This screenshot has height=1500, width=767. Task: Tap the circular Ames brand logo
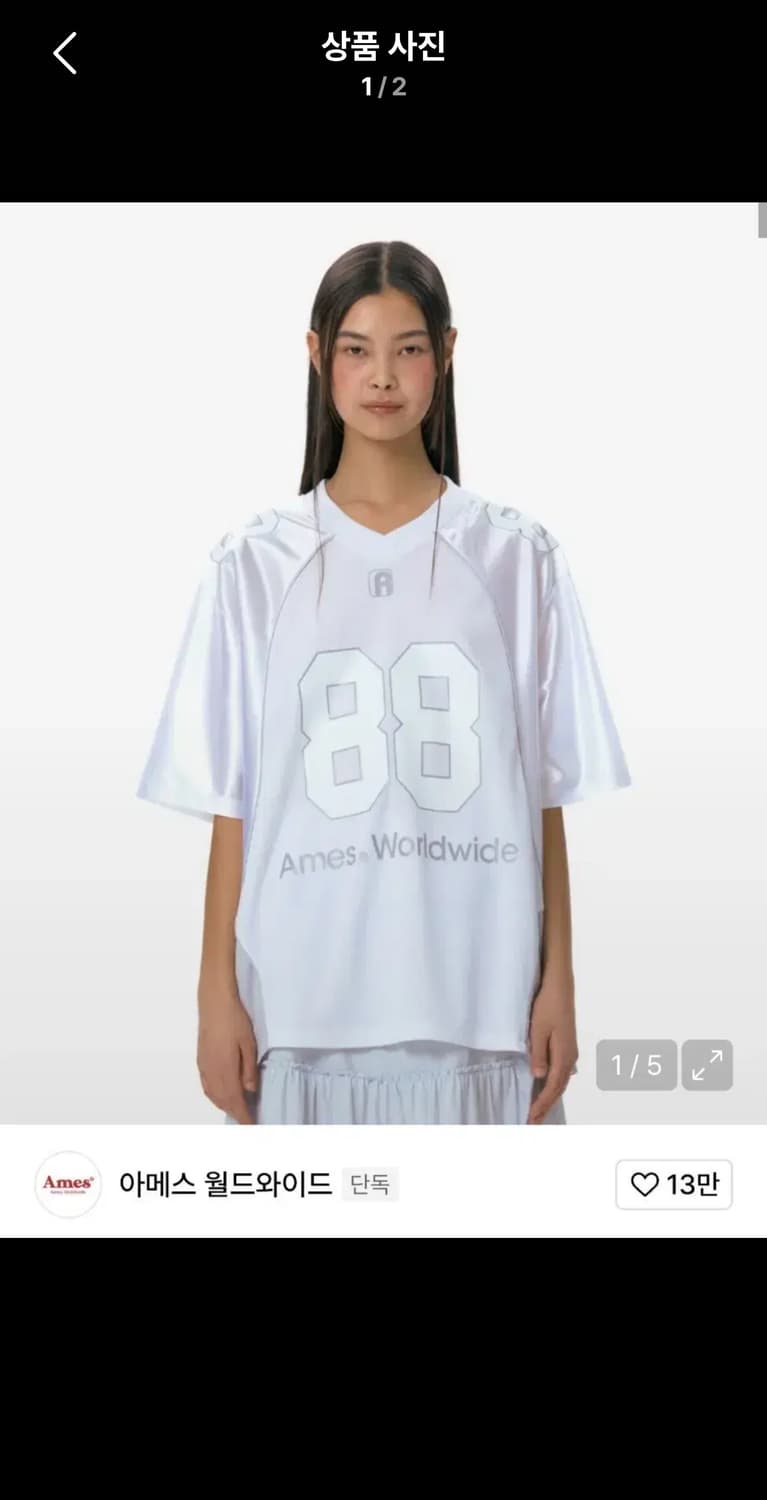point(66,1183)
